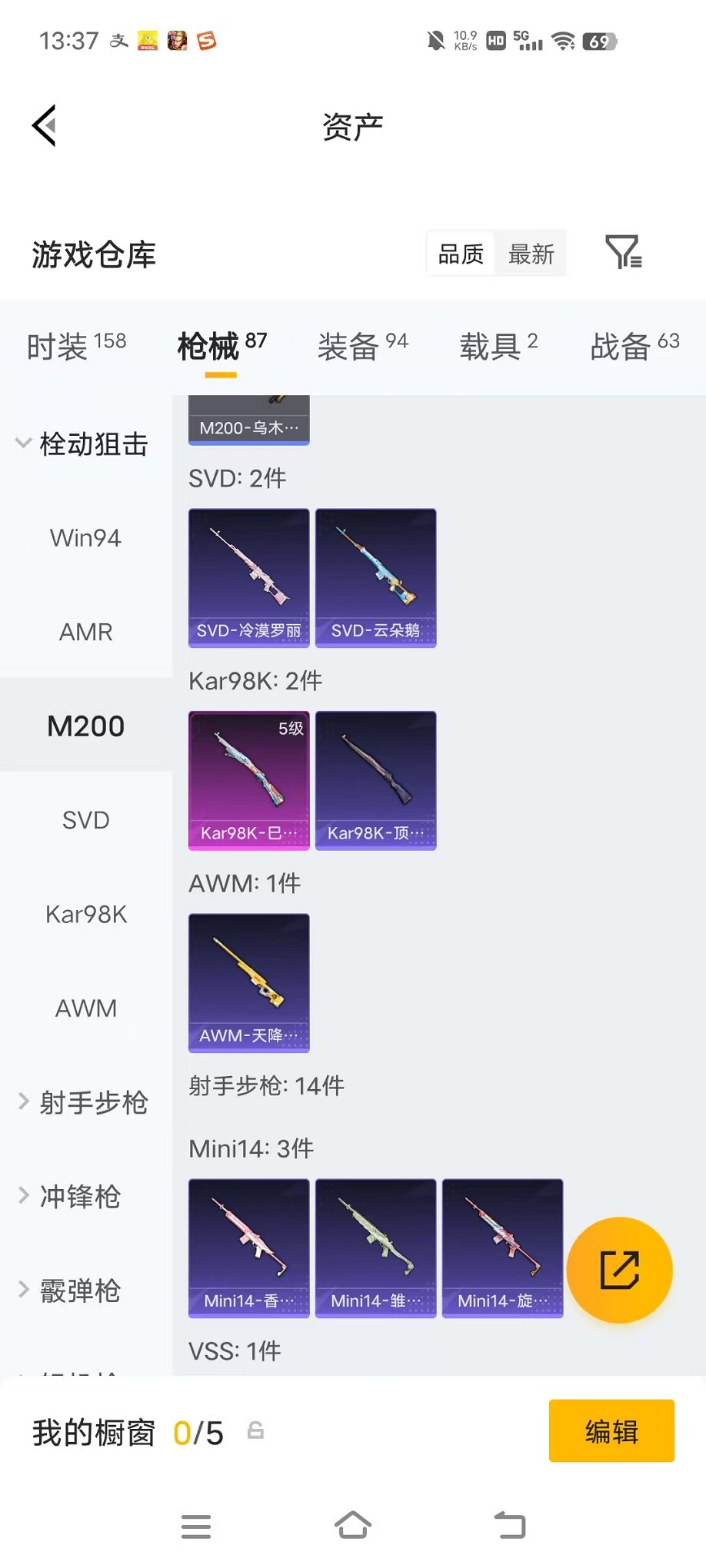Go back from the 资产 page

coord(45,125)
